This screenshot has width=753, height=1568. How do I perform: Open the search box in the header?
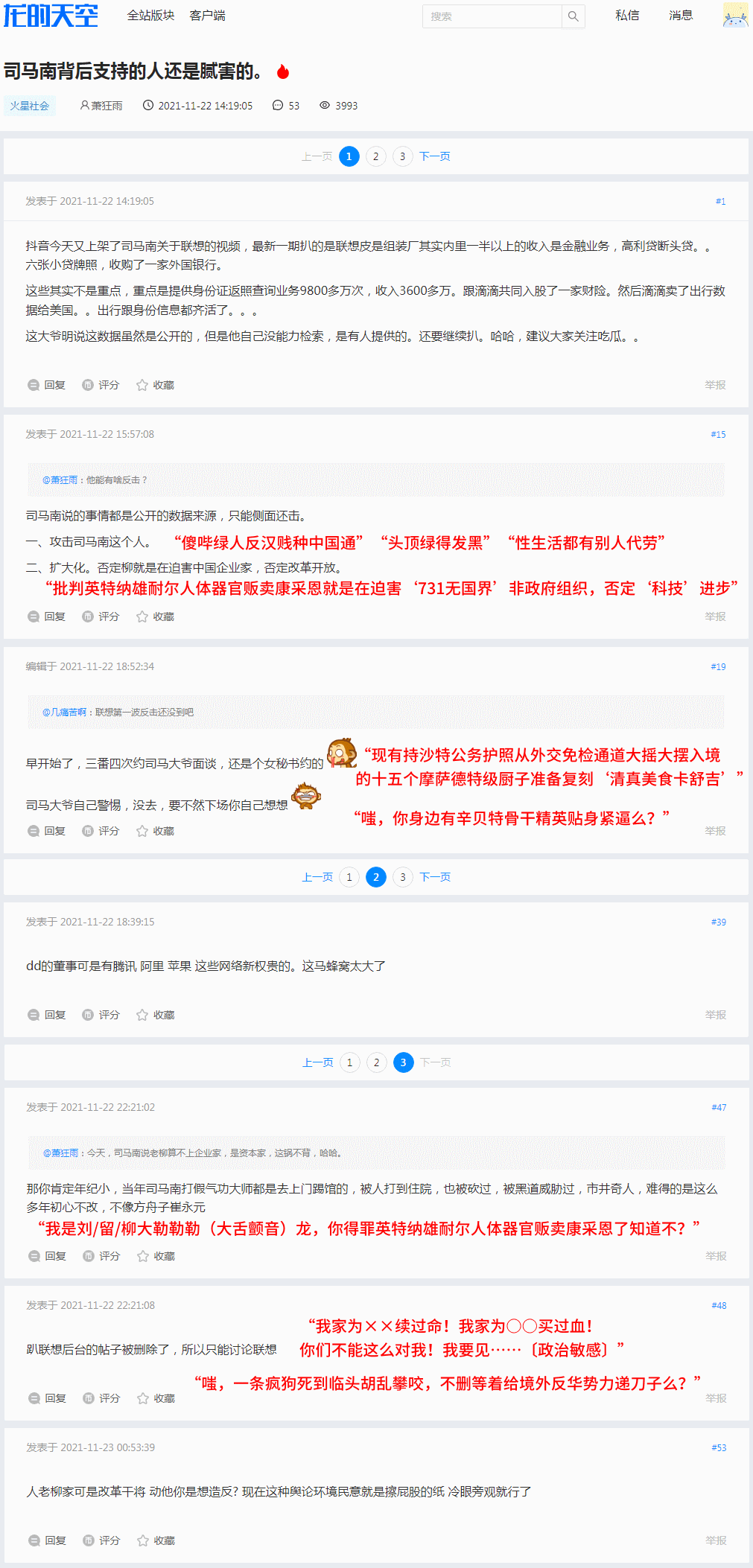click(492, 16)
